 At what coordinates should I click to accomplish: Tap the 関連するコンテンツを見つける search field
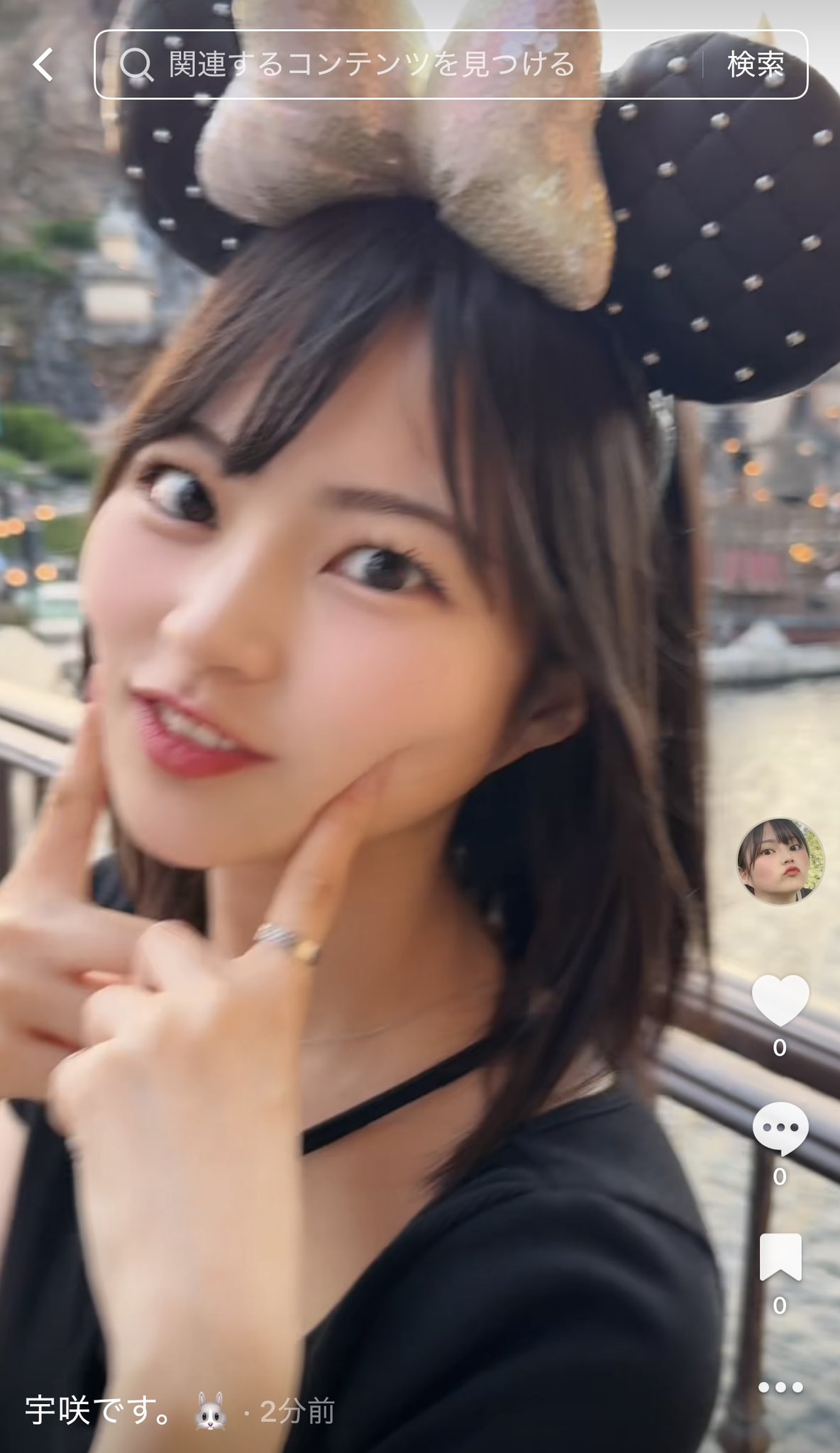pos(398,65)
